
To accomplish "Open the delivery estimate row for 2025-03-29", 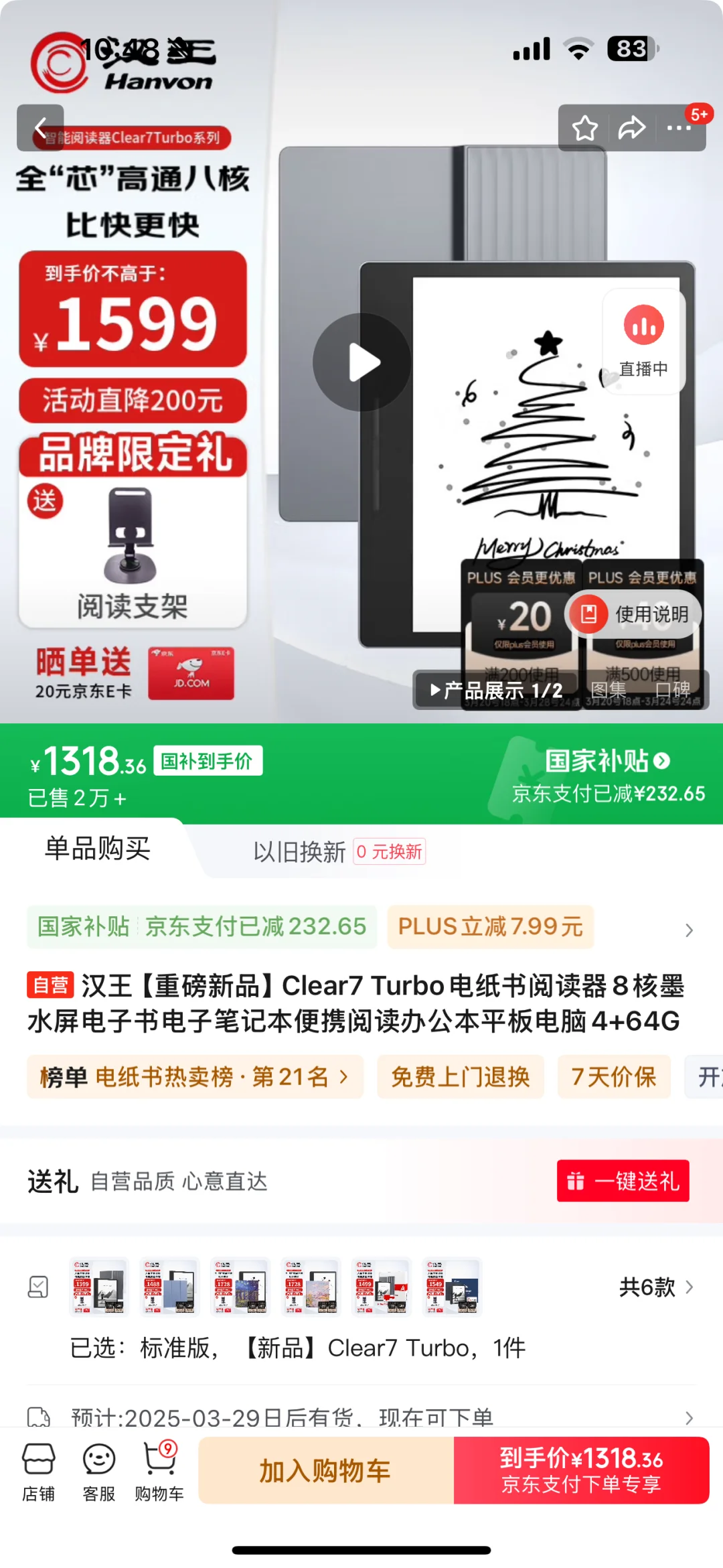I will [361, 1417].
